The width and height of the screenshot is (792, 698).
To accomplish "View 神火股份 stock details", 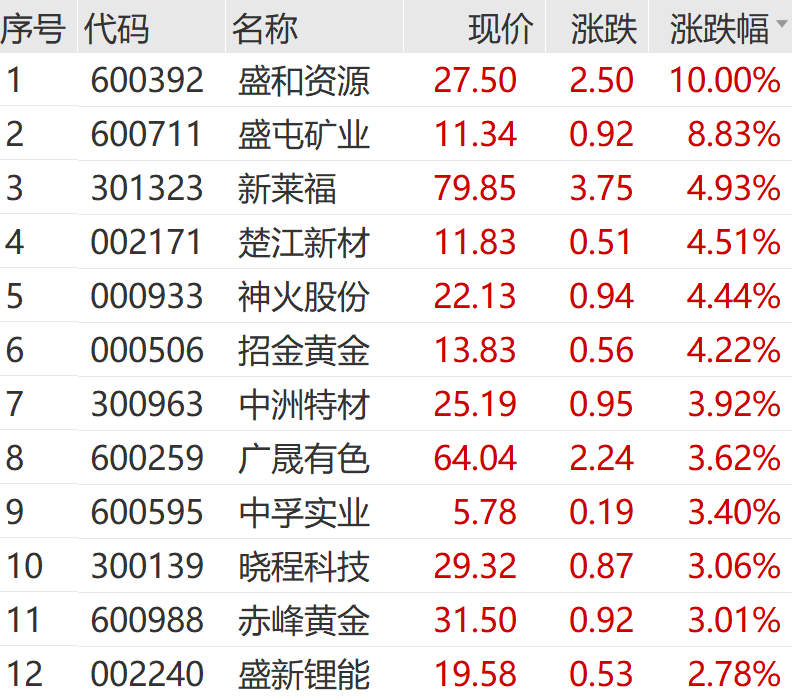I will [x=304, y=296].
